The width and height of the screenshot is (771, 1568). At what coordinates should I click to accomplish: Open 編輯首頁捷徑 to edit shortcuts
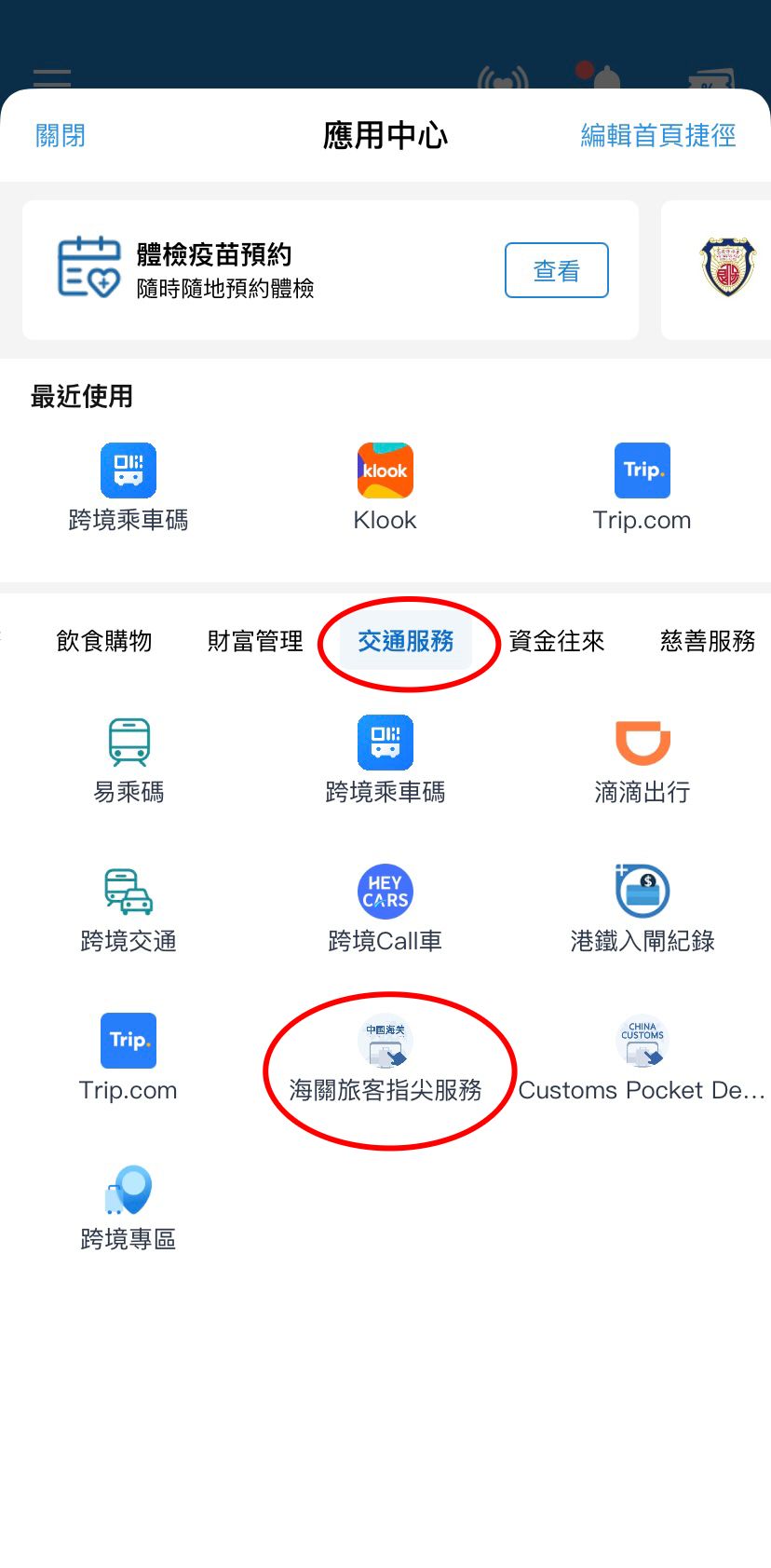658,136
